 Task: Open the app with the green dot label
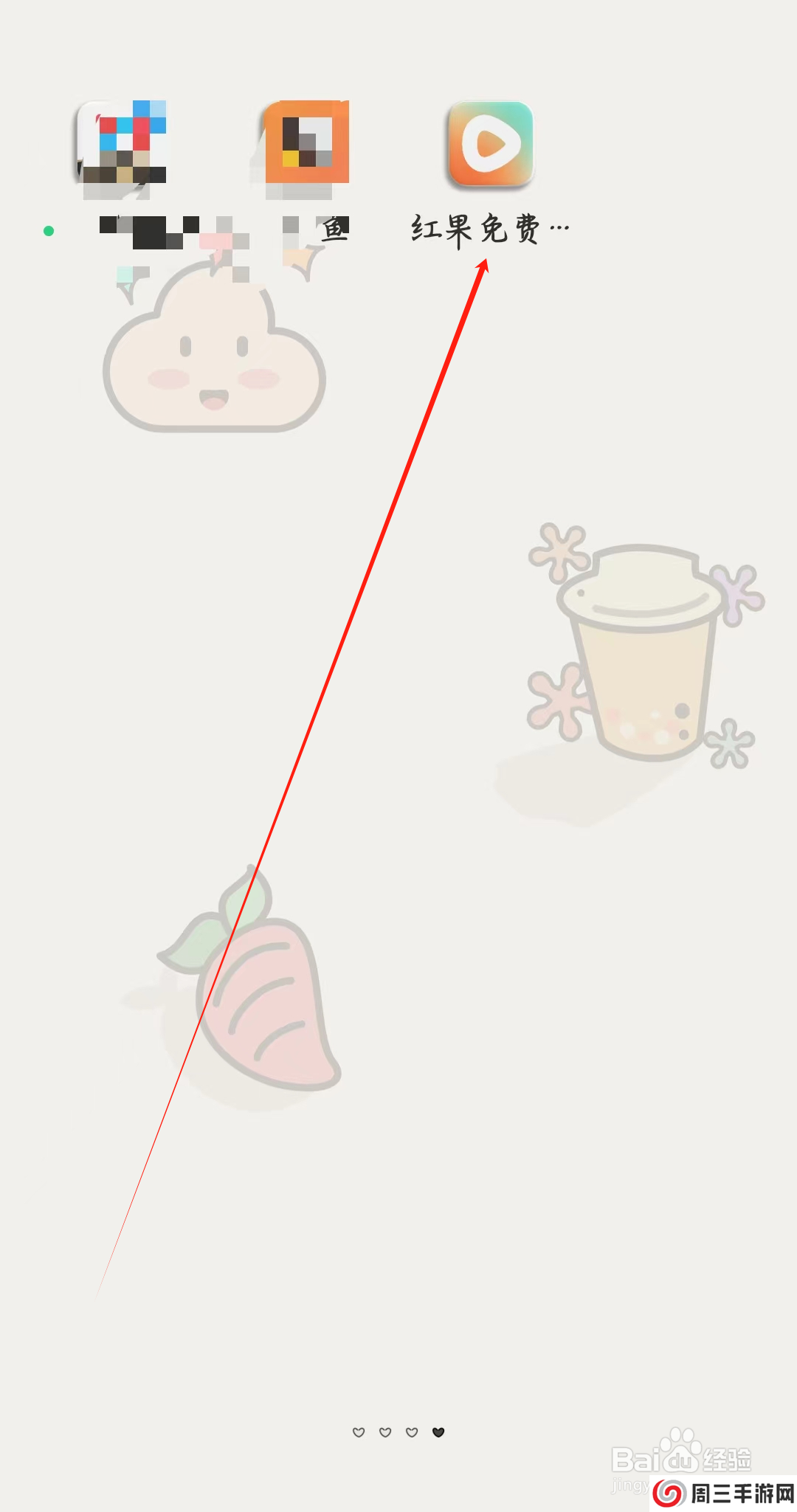[x=123, y=143]
